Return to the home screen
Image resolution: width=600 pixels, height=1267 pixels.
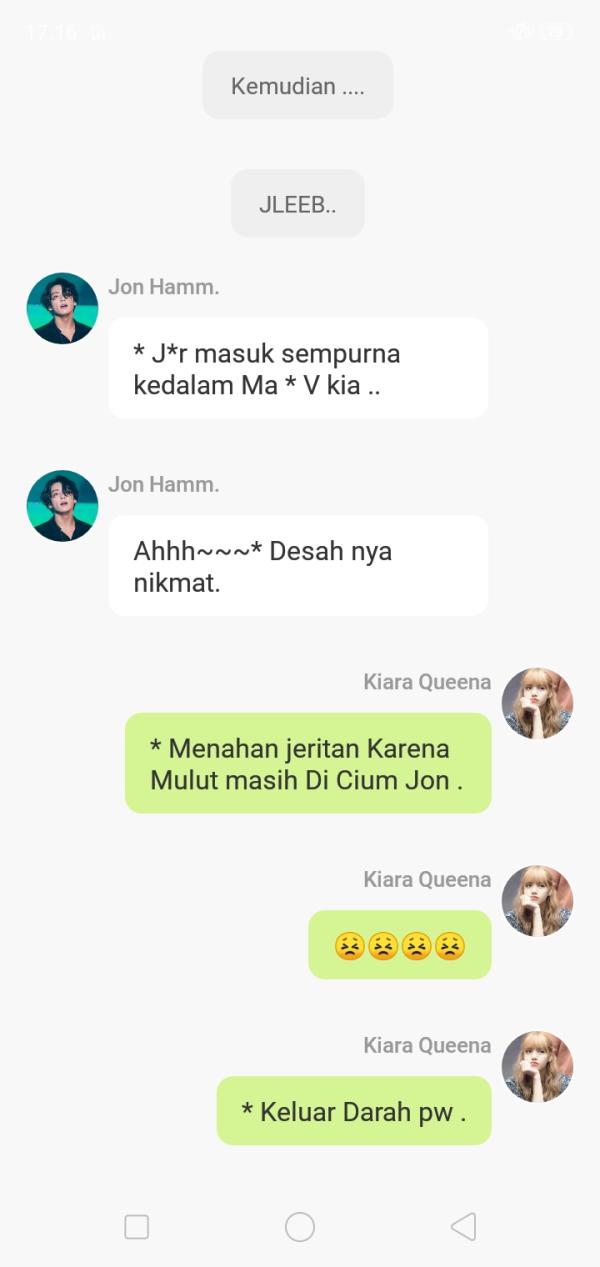(300, 1227)
